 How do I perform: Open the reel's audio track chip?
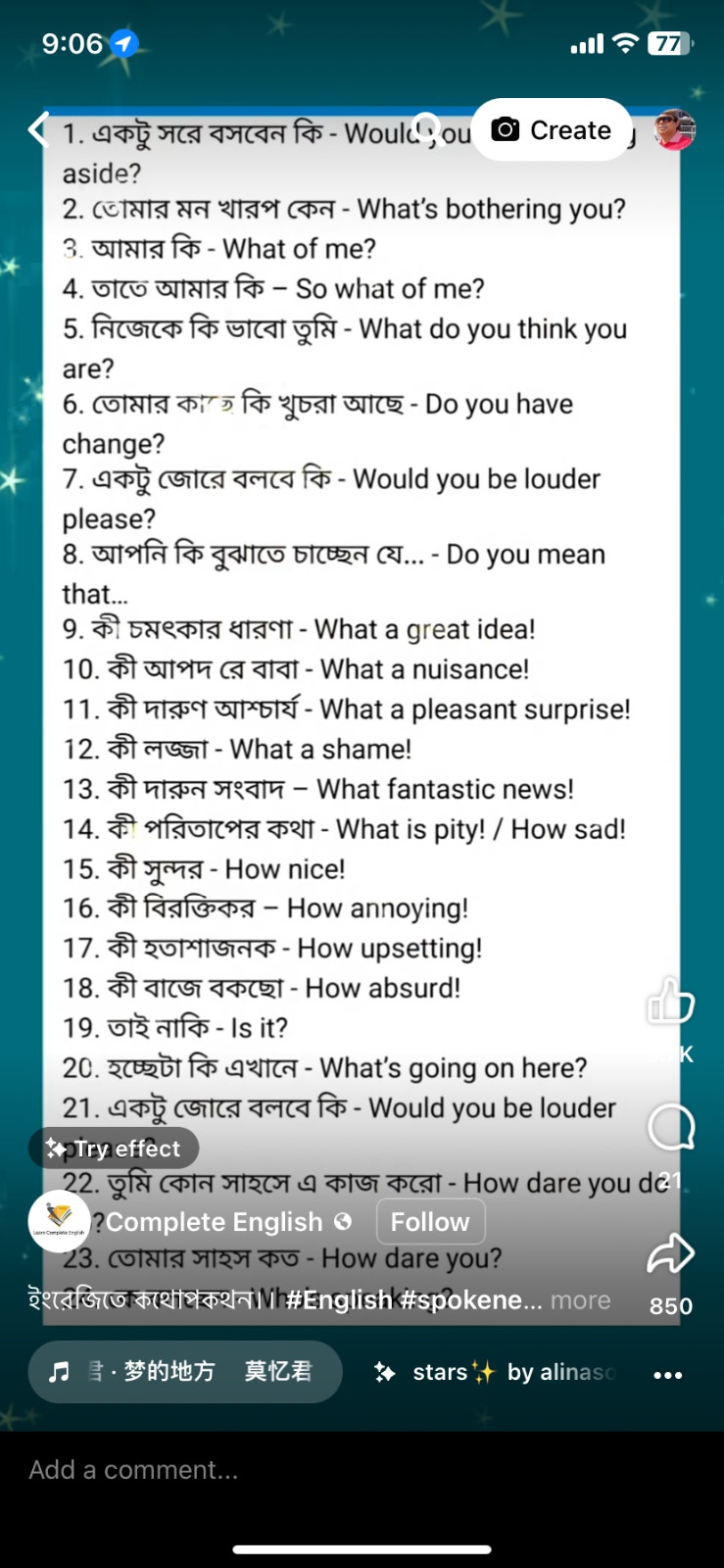(184, 1372)
